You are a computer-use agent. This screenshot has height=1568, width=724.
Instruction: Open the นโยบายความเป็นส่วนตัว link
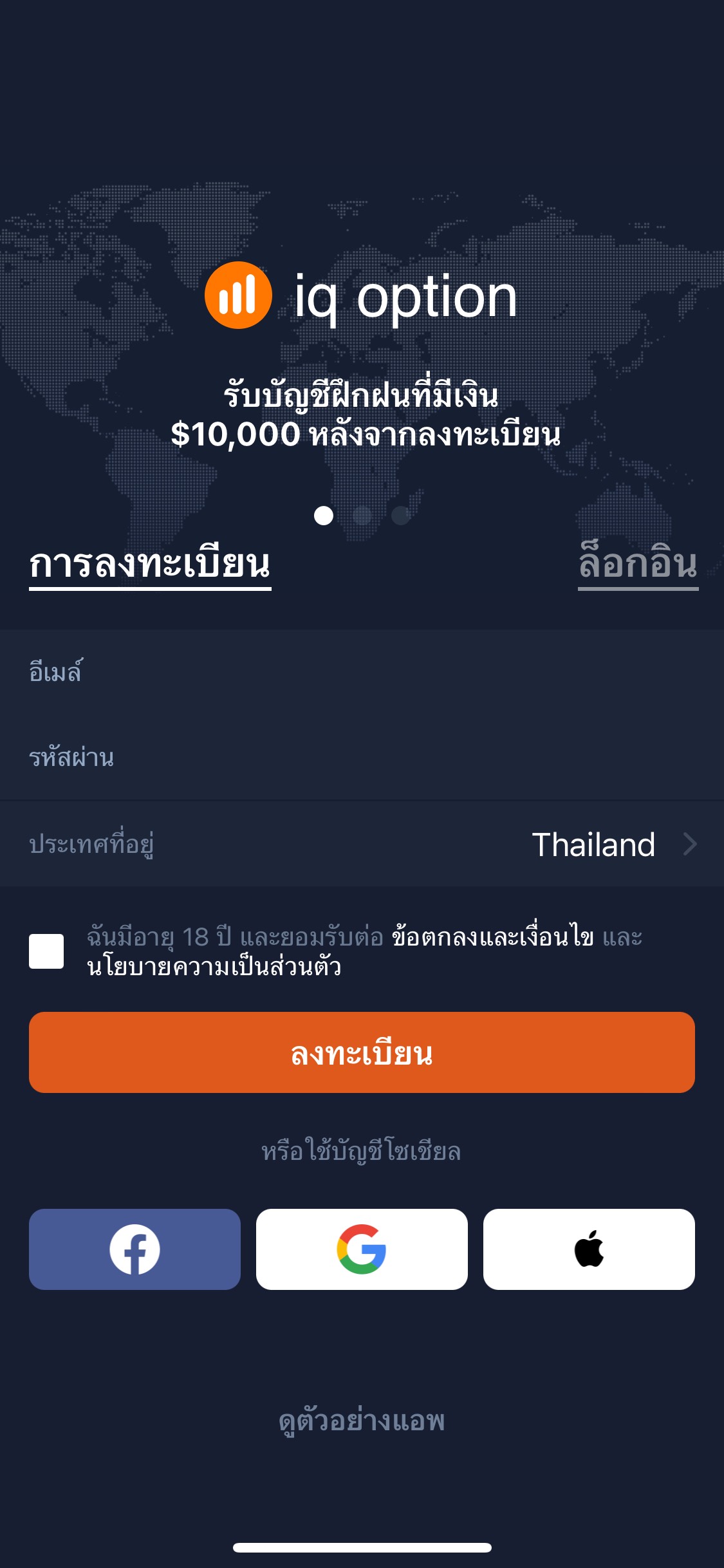[x=214, y=967]
